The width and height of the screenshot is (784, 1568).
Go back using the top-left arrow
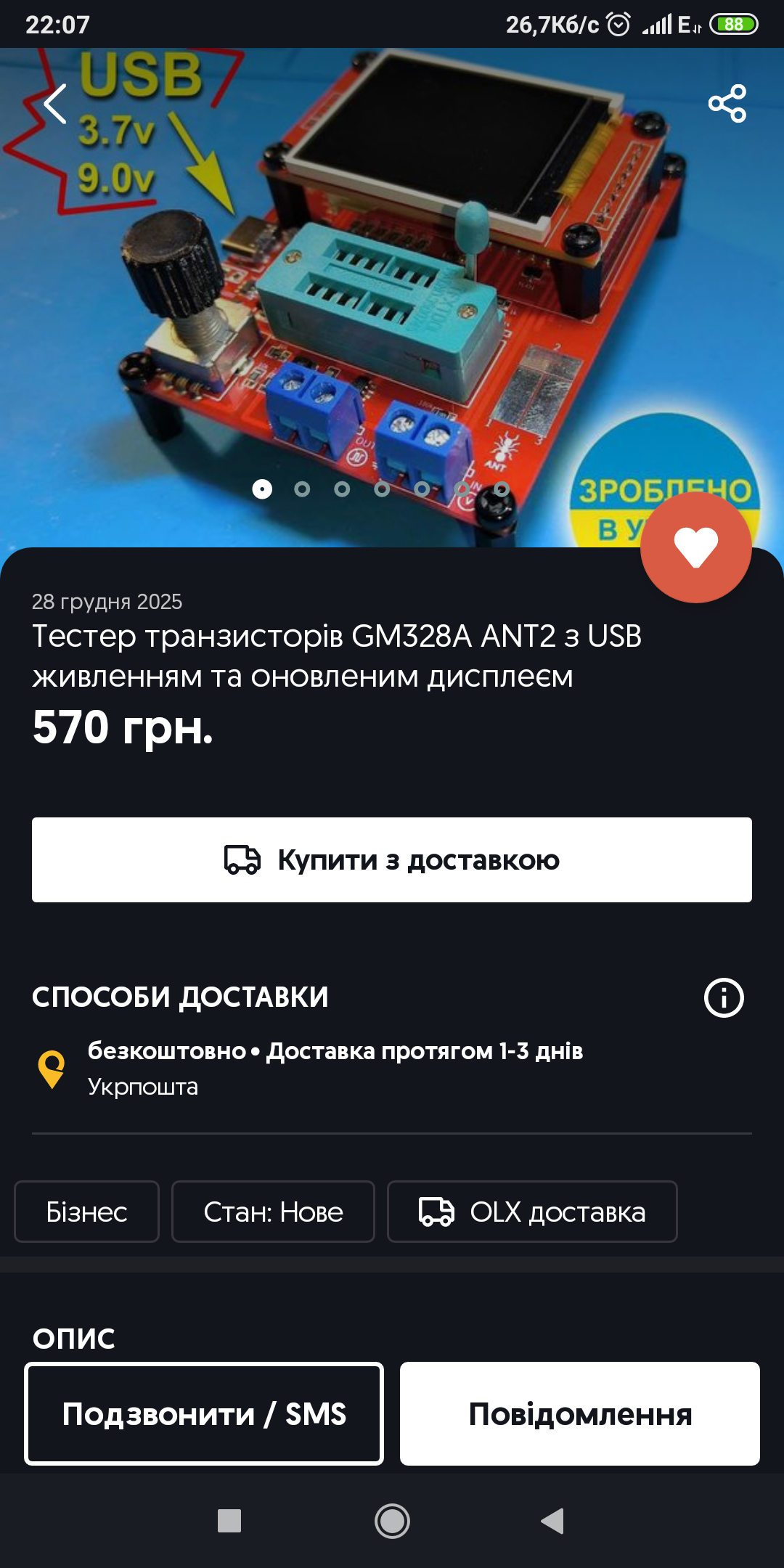pyautogui.click(x=55, y=104)
